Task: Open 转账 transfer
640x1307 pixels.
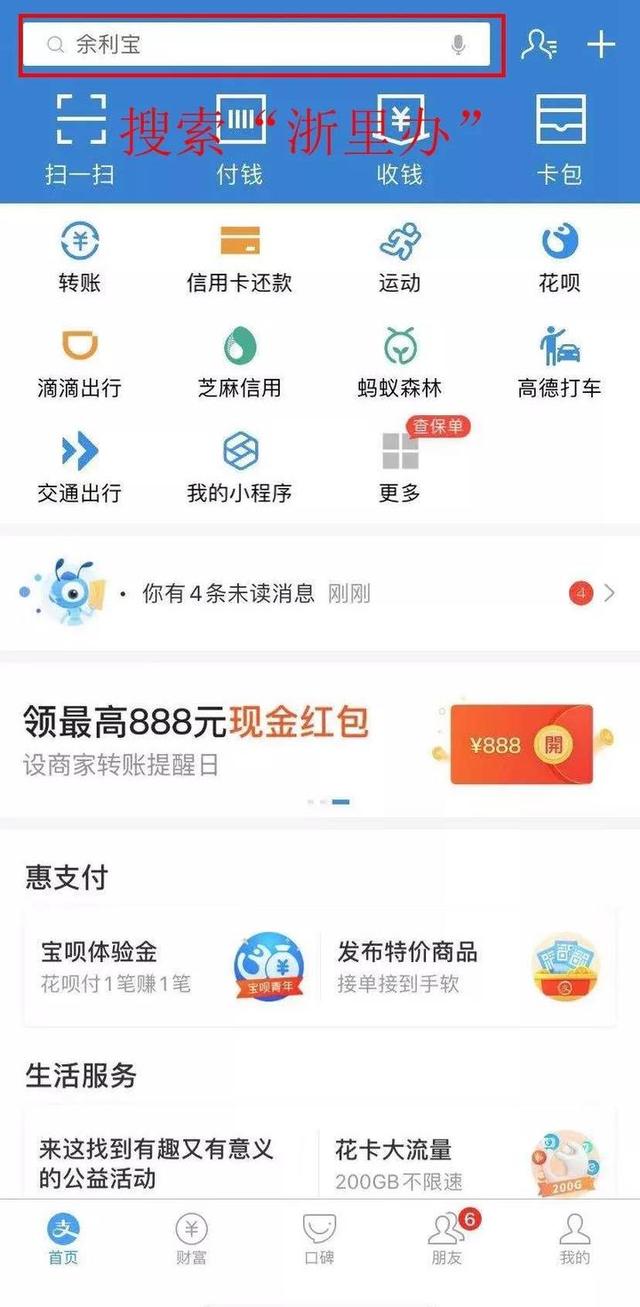Action: coord(80,257)
